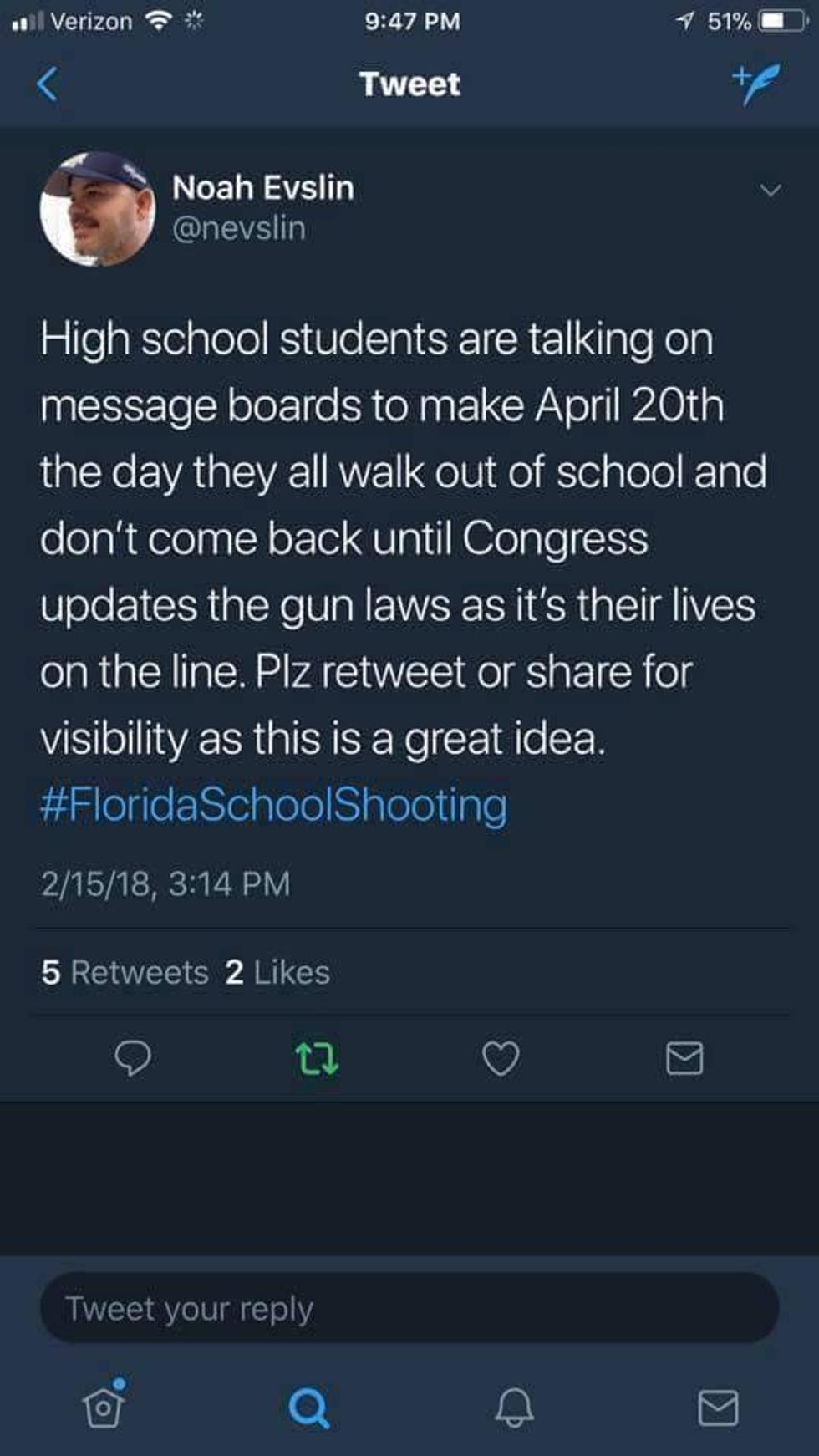Image resolution: width=819 pixels, height=1456 pixels.
Task: Switch to the Home tab
Action: 104,1408
